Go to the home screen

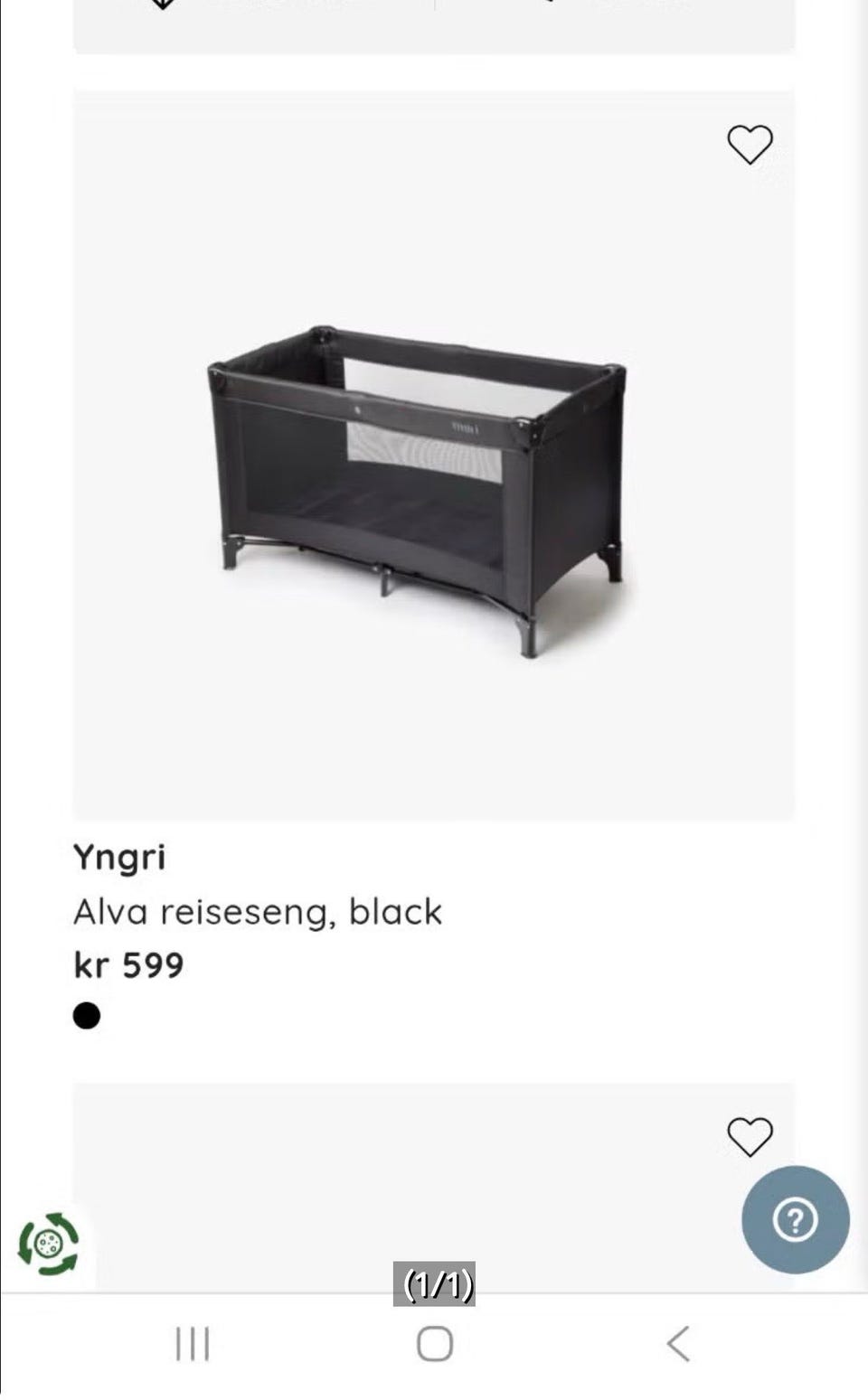tap(434, 1343)
